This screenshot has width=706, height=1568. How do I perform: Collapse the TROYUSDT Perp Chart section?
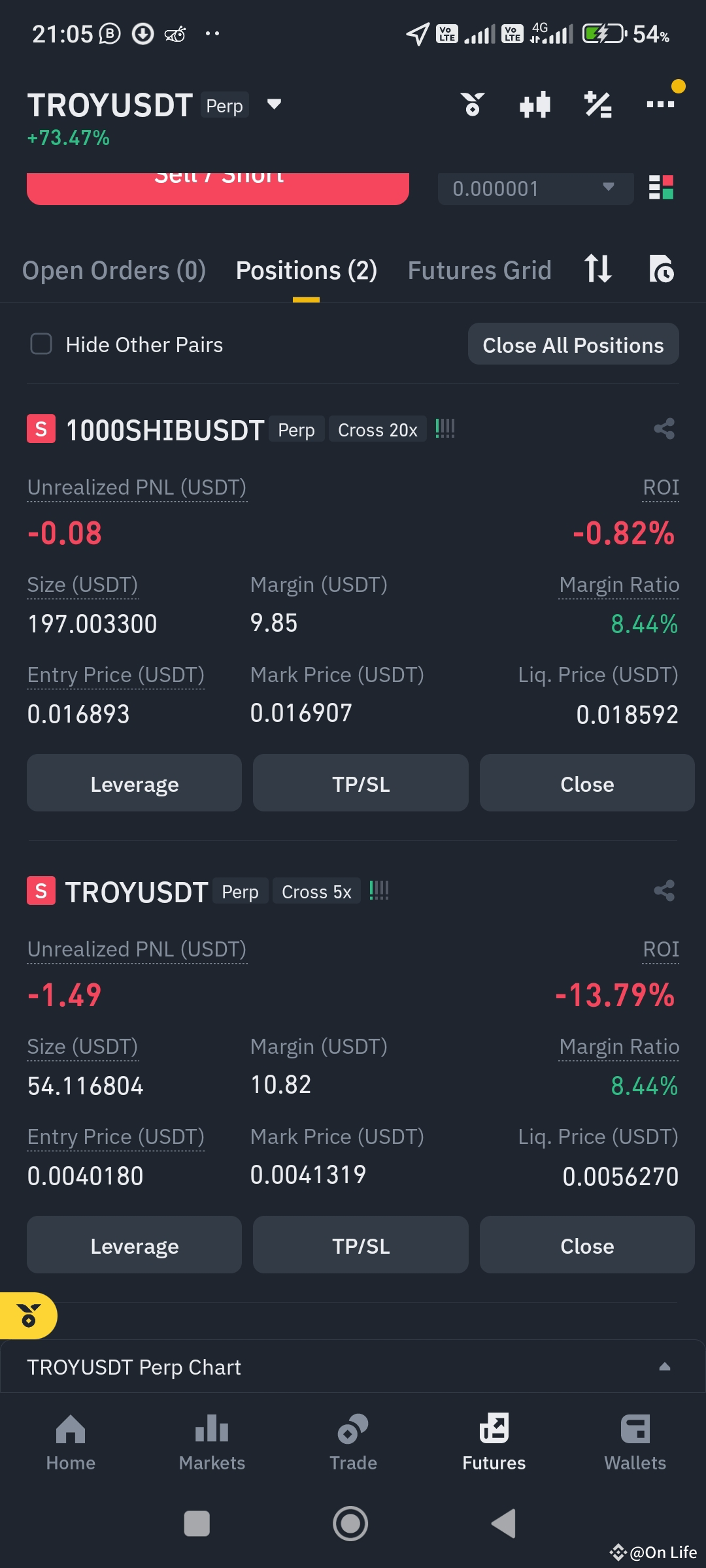click(664, 1366)
